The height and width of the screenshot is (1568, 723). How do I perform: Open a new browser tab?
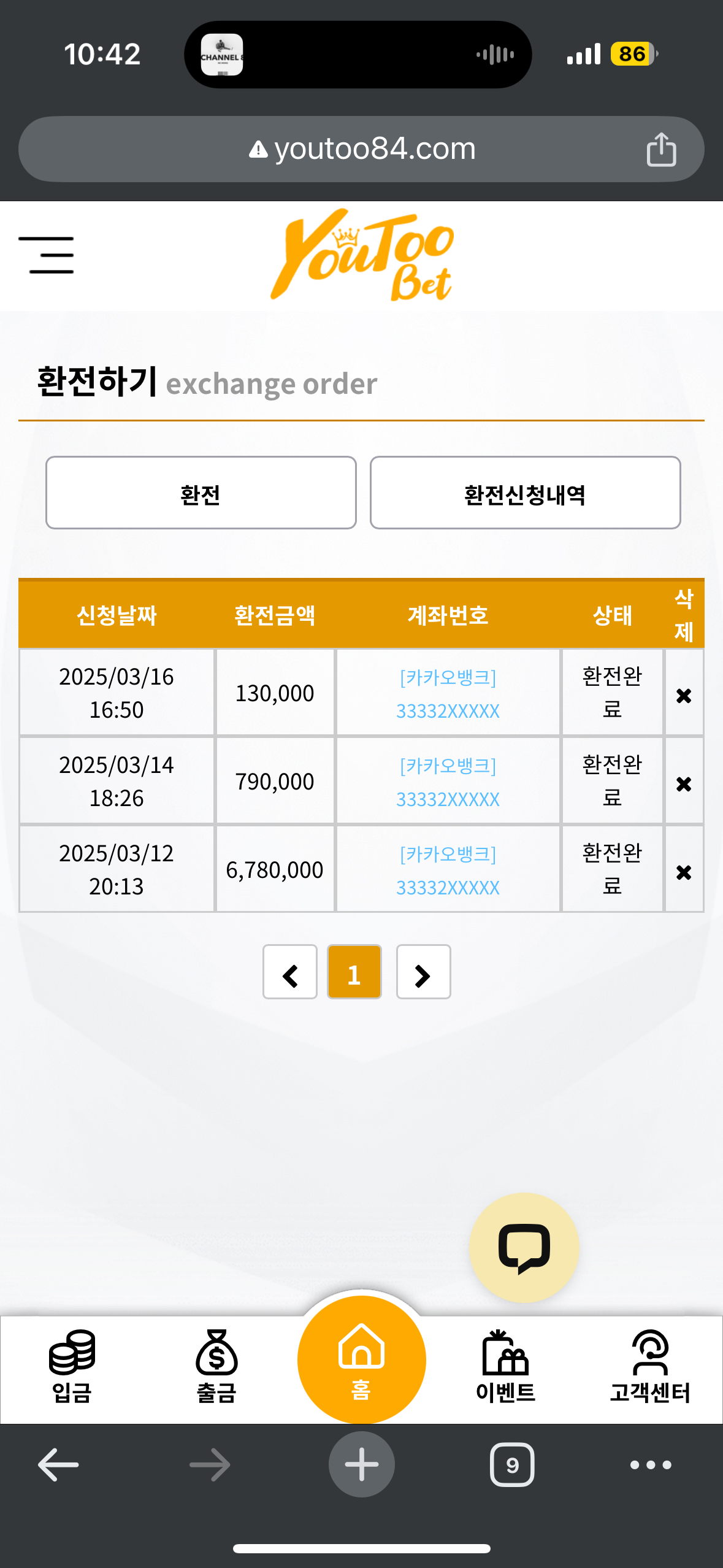[361, 1464]
